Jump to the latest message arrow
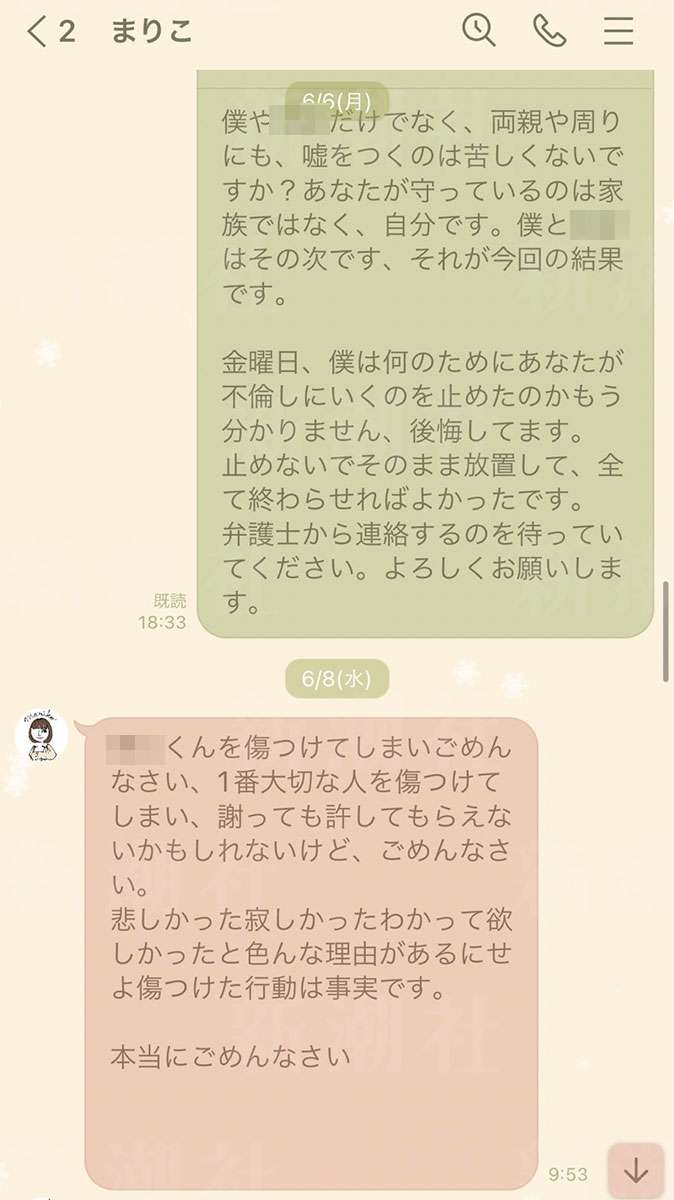This screenshot has width=674, height=1200. tap(636, 1171)
